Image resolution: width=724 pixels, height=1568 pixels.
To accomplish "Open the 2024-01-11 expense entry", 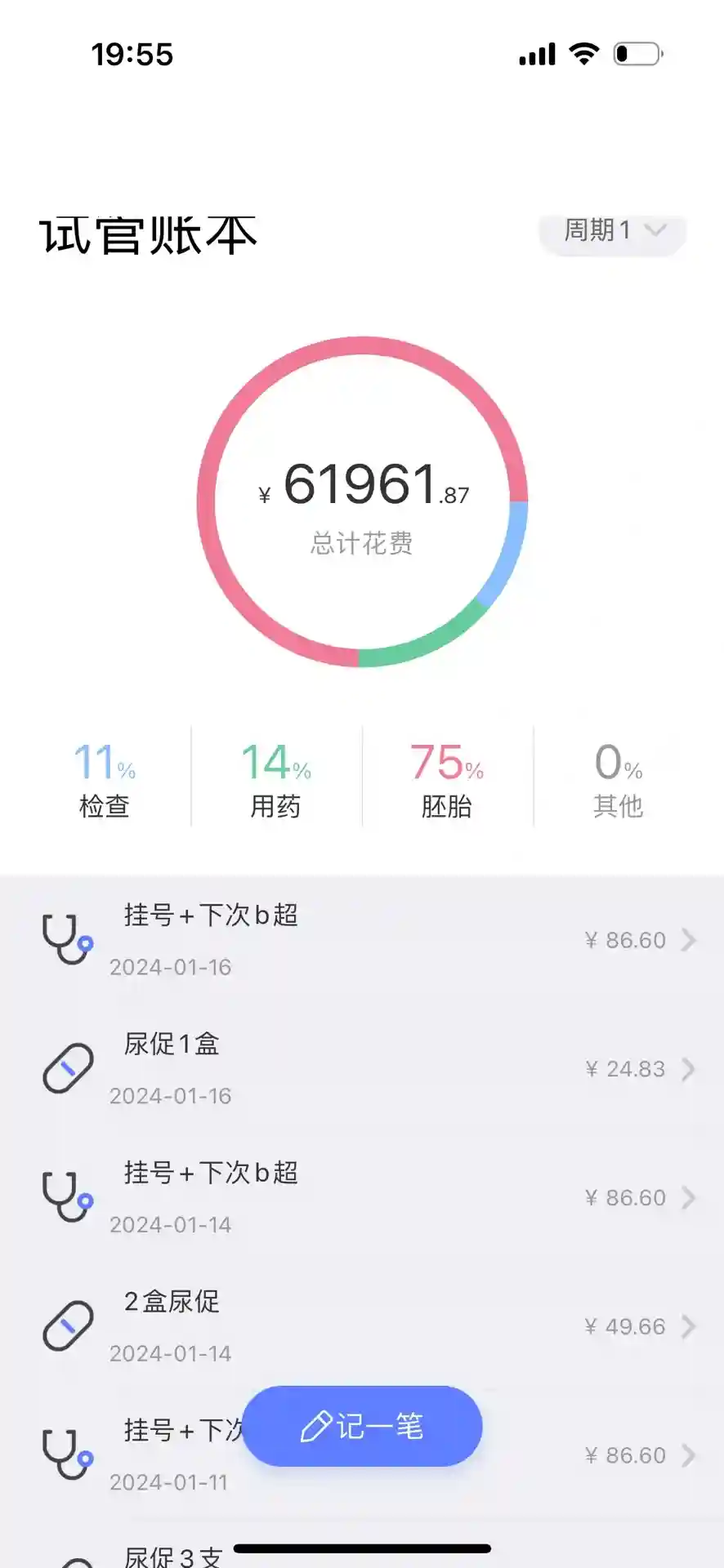I will (x=572, y=1455).
